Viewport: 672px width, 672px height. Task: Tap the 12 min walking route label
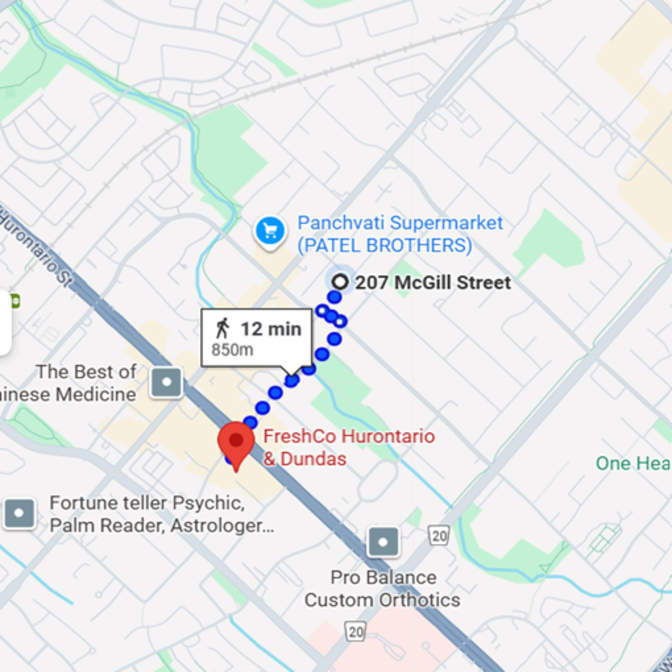click(257, 338)
